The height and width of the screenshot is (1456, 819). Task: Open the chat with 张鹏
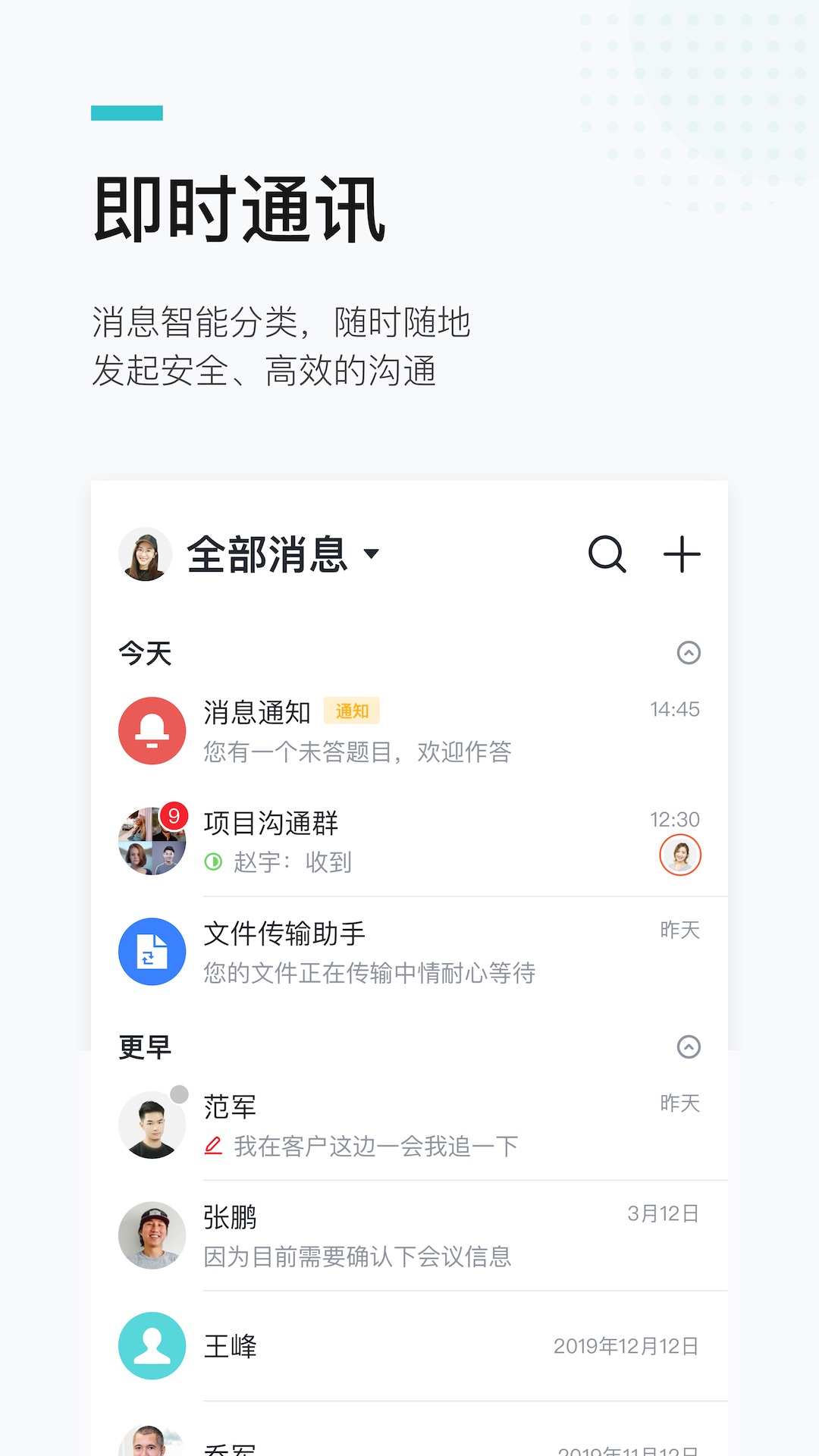[x=379, y=1235]
